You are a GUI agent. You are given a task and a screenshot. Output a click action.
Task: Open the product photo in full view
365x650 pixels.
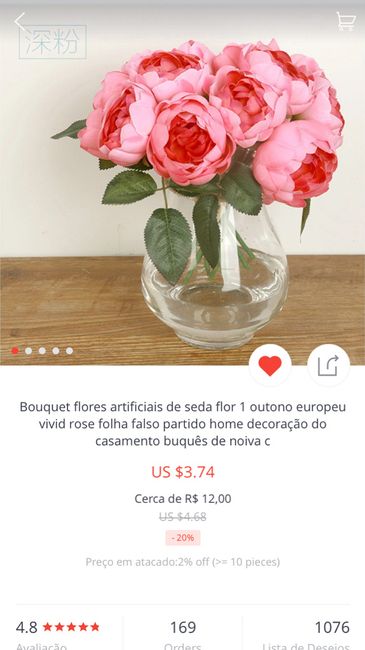pyautogui.click(x=182, y=184)
